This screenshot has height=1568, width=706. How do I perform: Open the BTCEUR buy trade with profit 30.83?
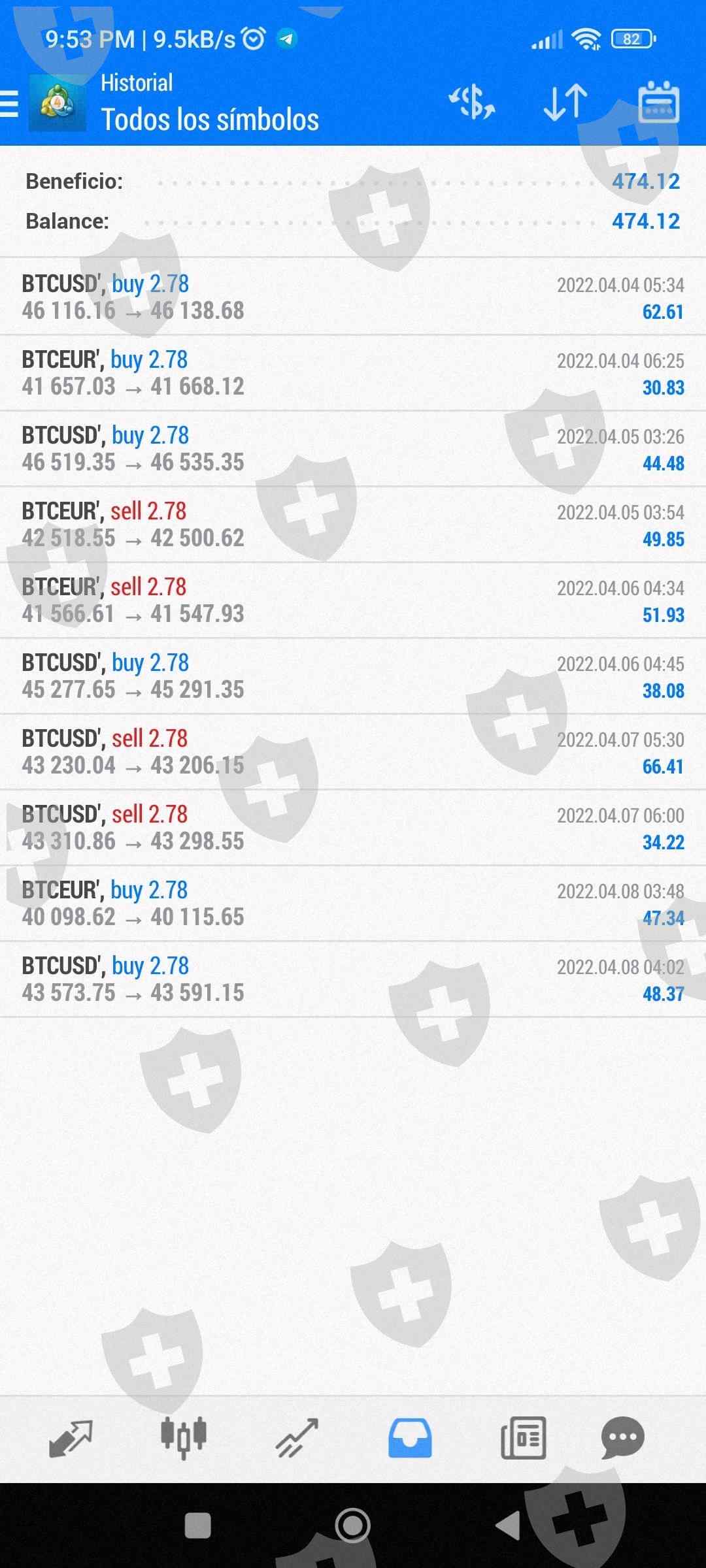tap(353, 373)
